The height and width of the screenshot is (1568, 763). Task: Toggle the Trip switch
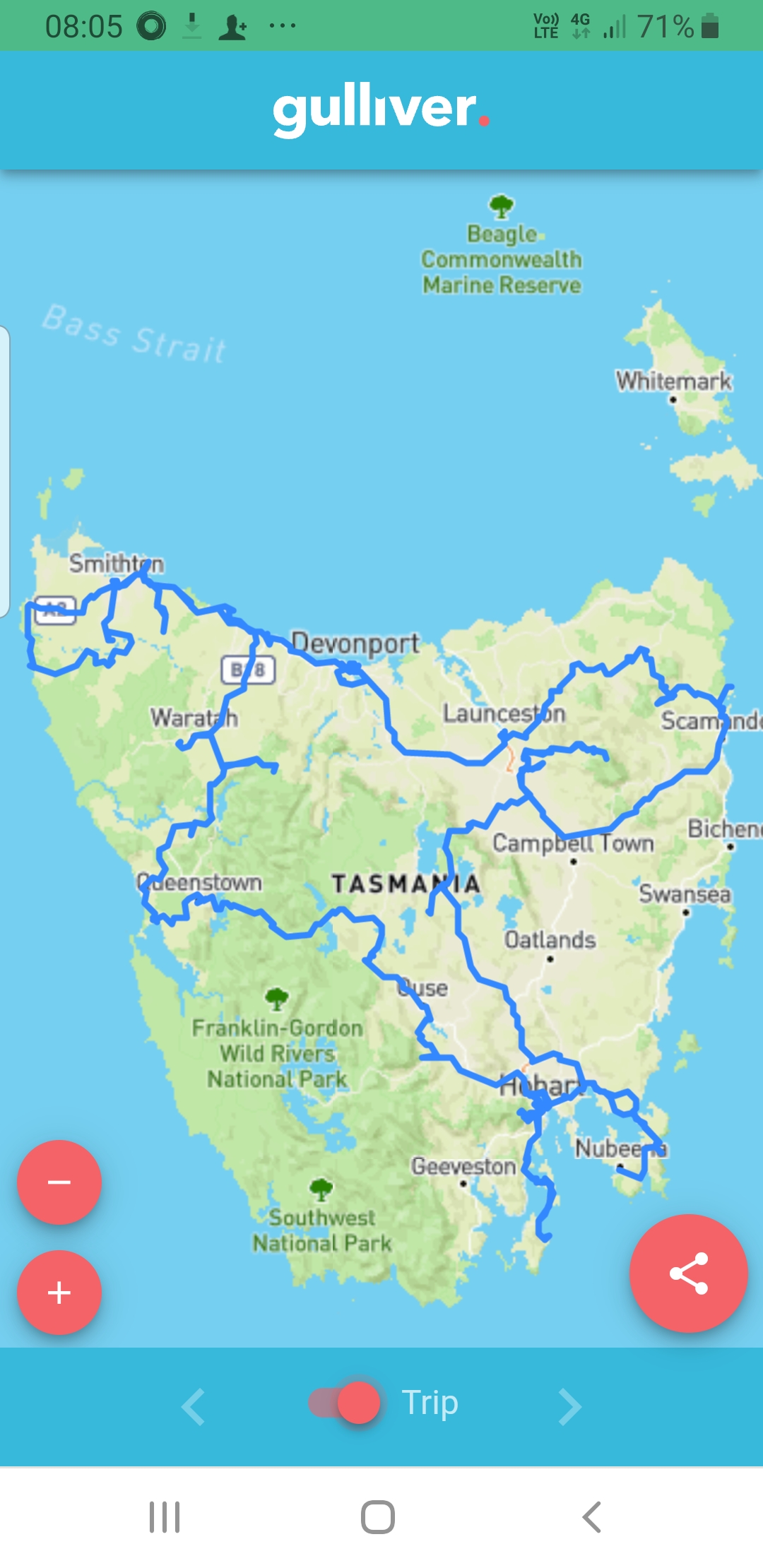click(x=346, y=1403)
